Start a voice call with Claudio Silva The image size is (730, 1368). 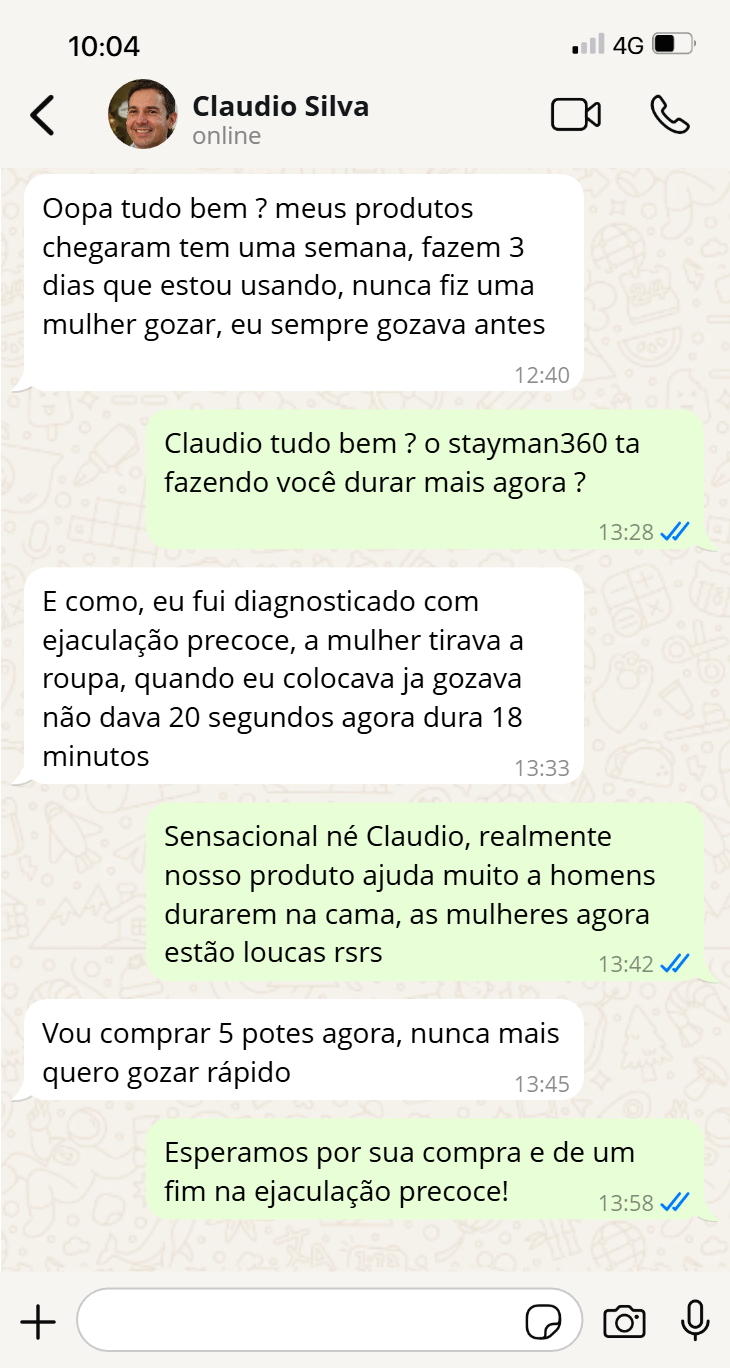(x=669, y=115)
